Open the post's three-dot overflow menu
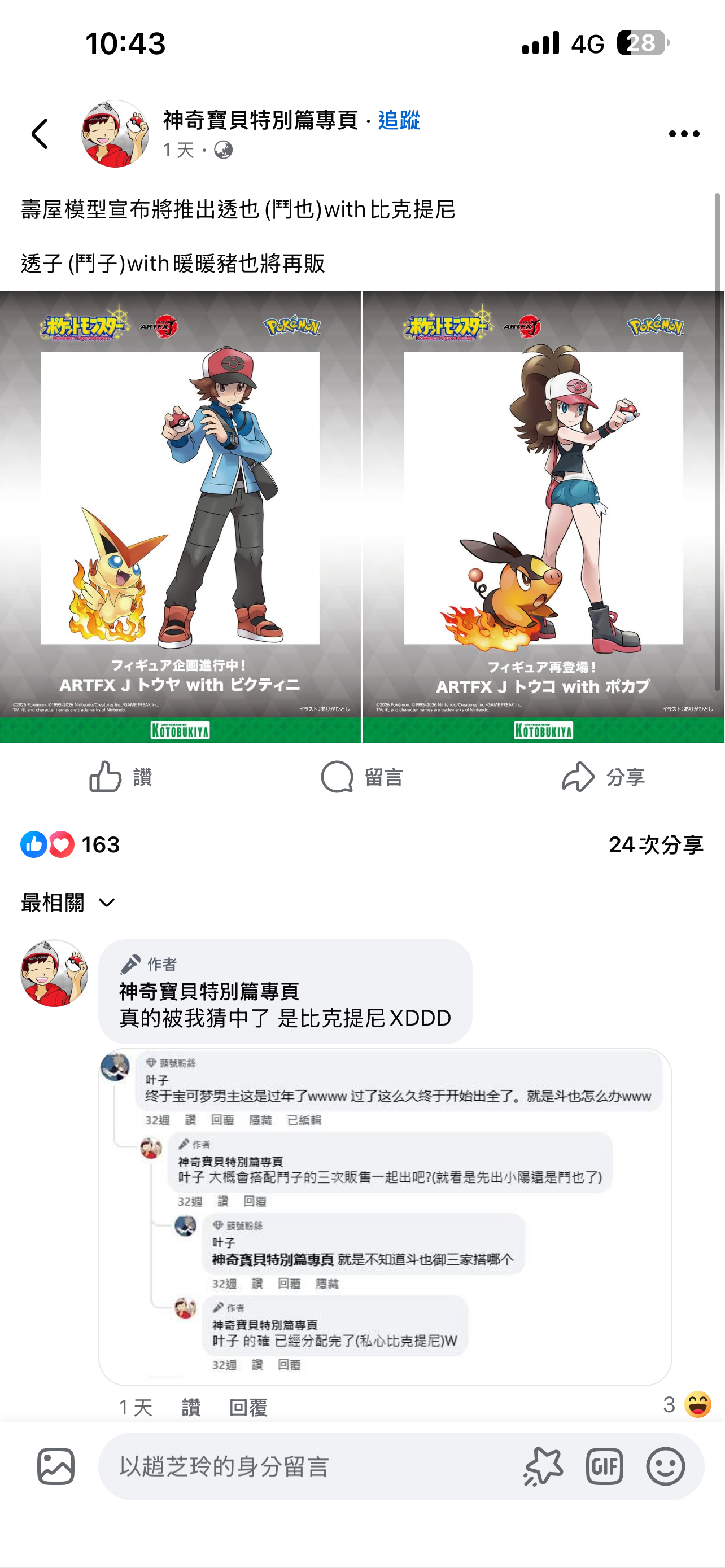725x1568 pixels. click(684, 134)
